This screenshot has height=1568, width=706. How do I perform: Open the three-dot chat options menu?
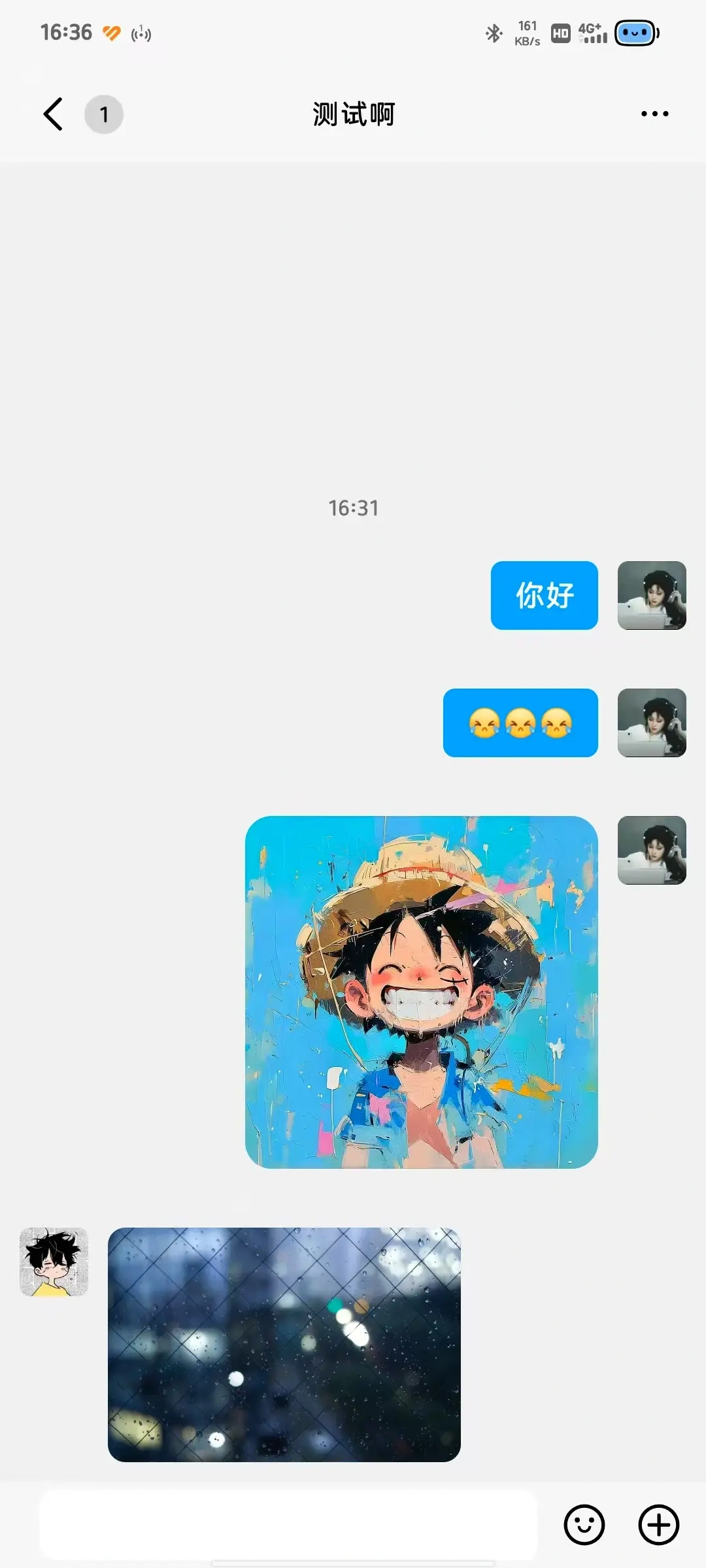point(654,114)
